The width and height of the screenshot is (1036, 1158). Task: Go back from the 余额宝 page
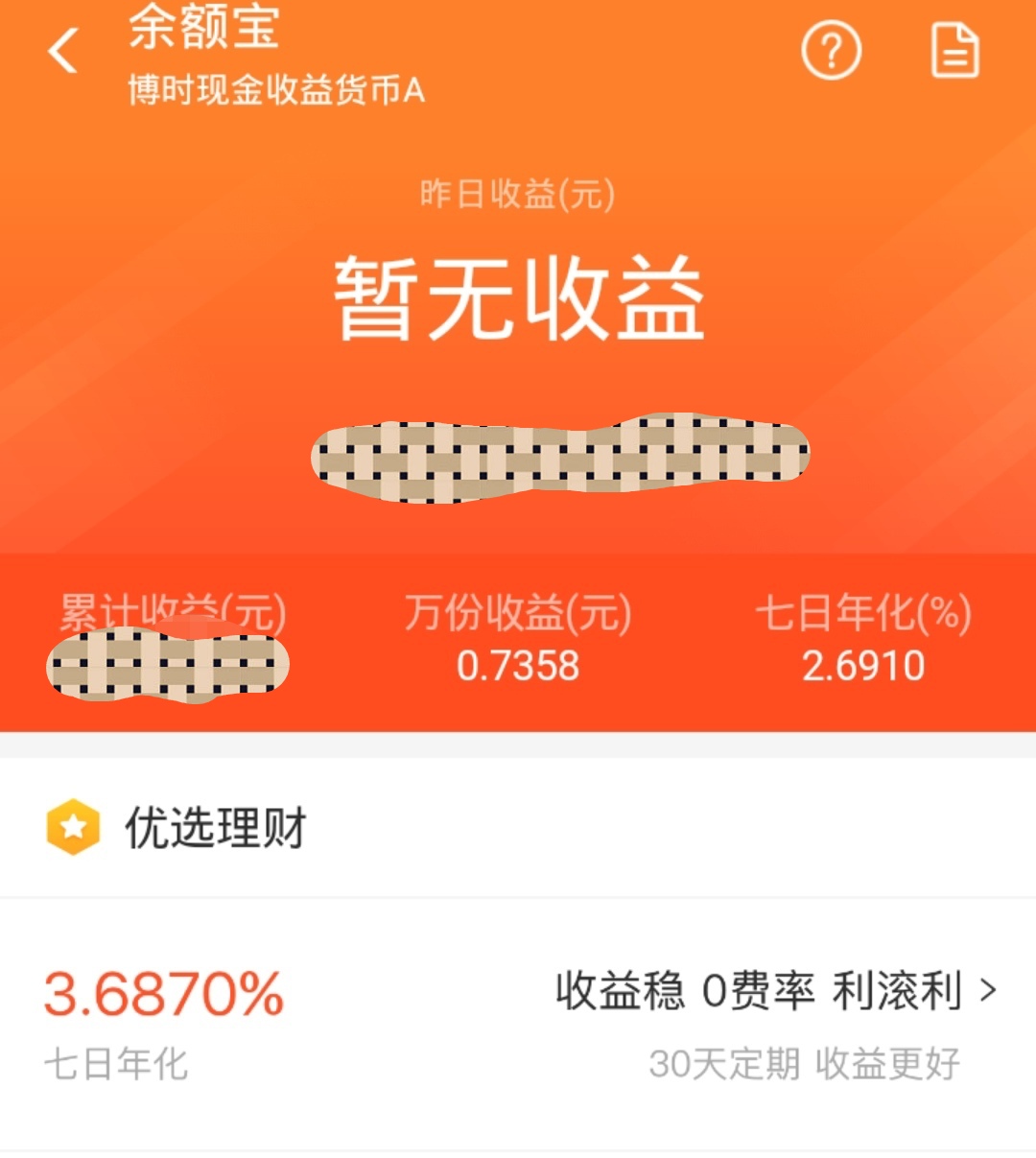63,50
